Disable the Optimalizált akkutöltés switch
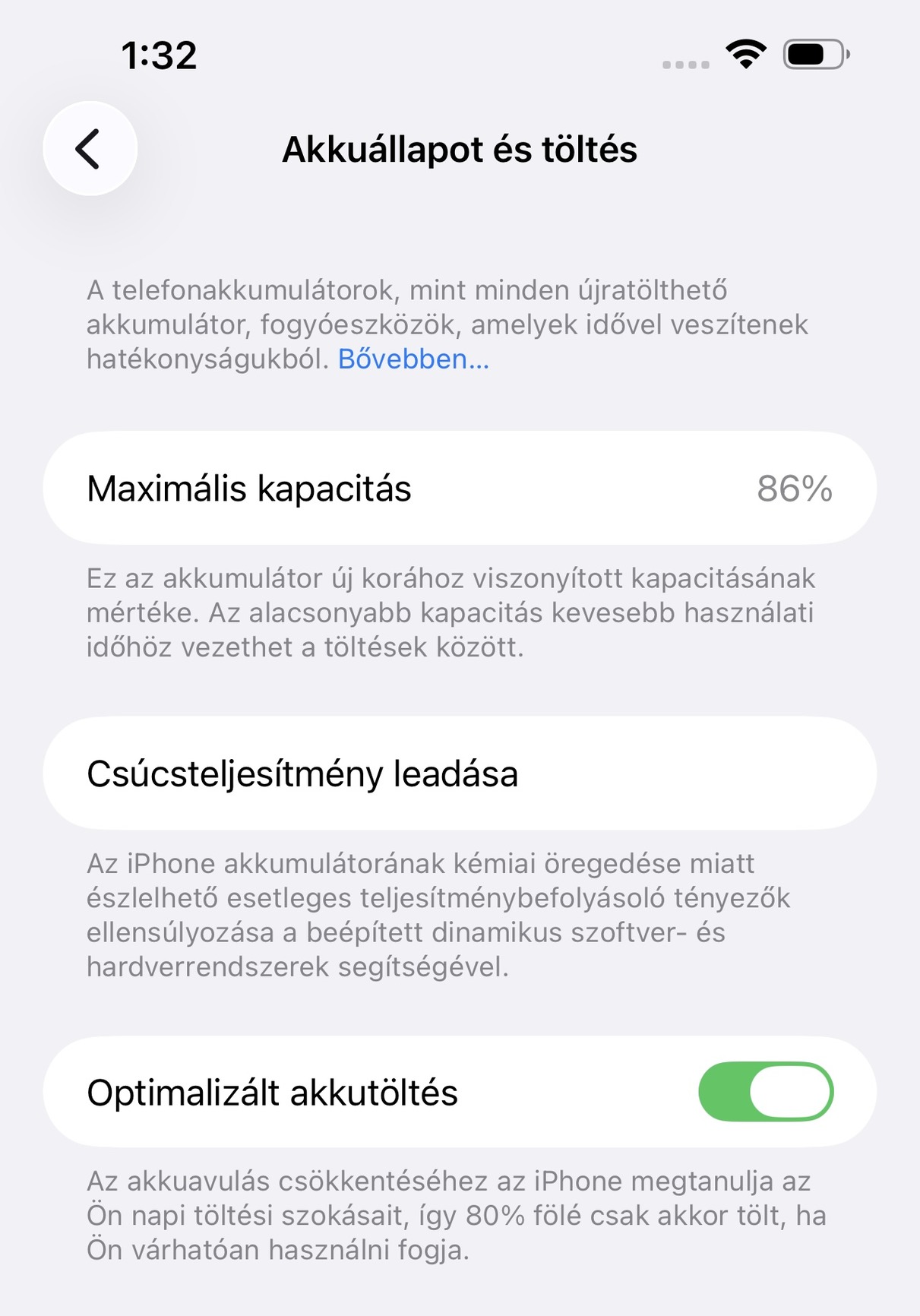920x1316 pixels. pos(765,1092)
